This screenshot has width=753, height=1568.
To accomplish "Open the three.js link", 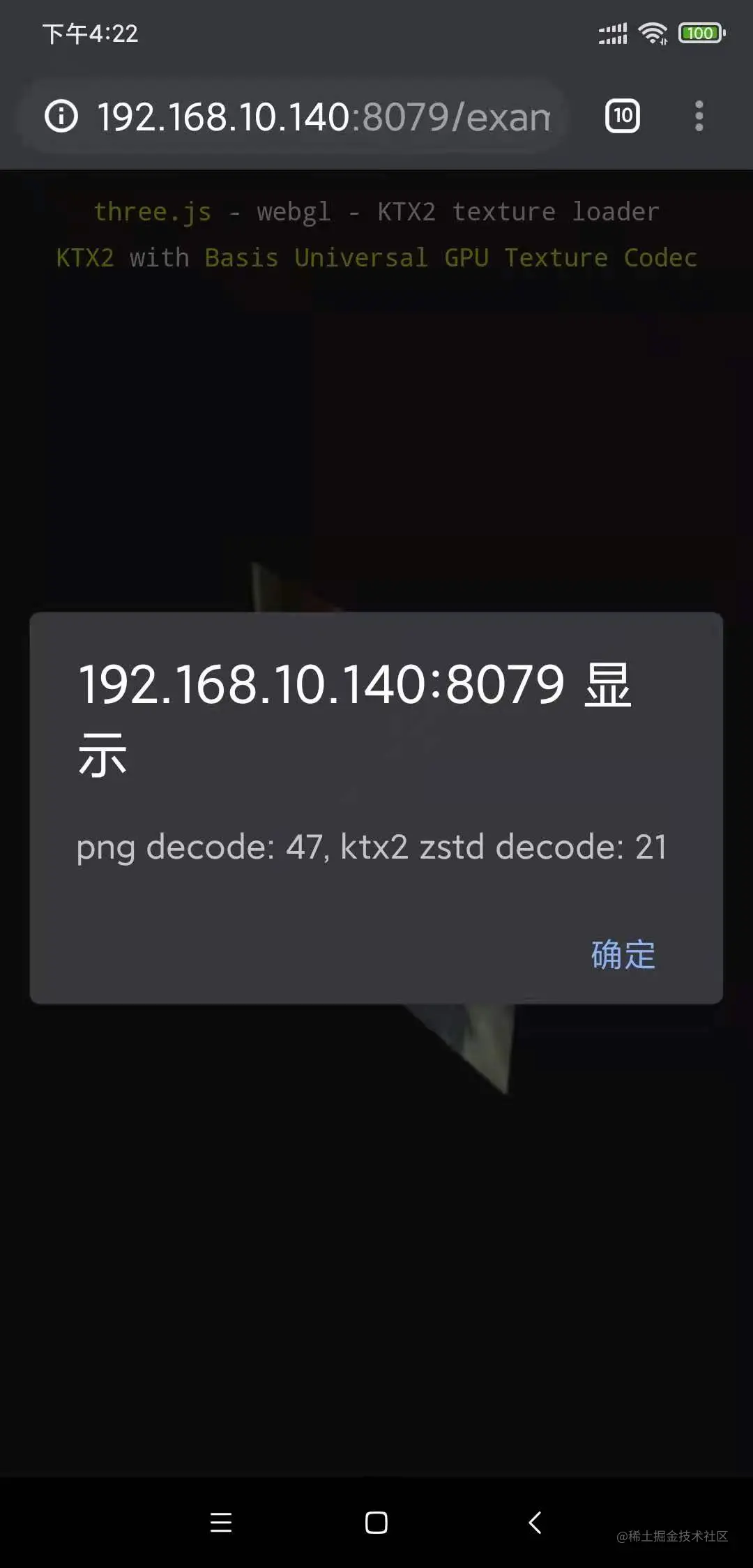I will tap(154, 211).
